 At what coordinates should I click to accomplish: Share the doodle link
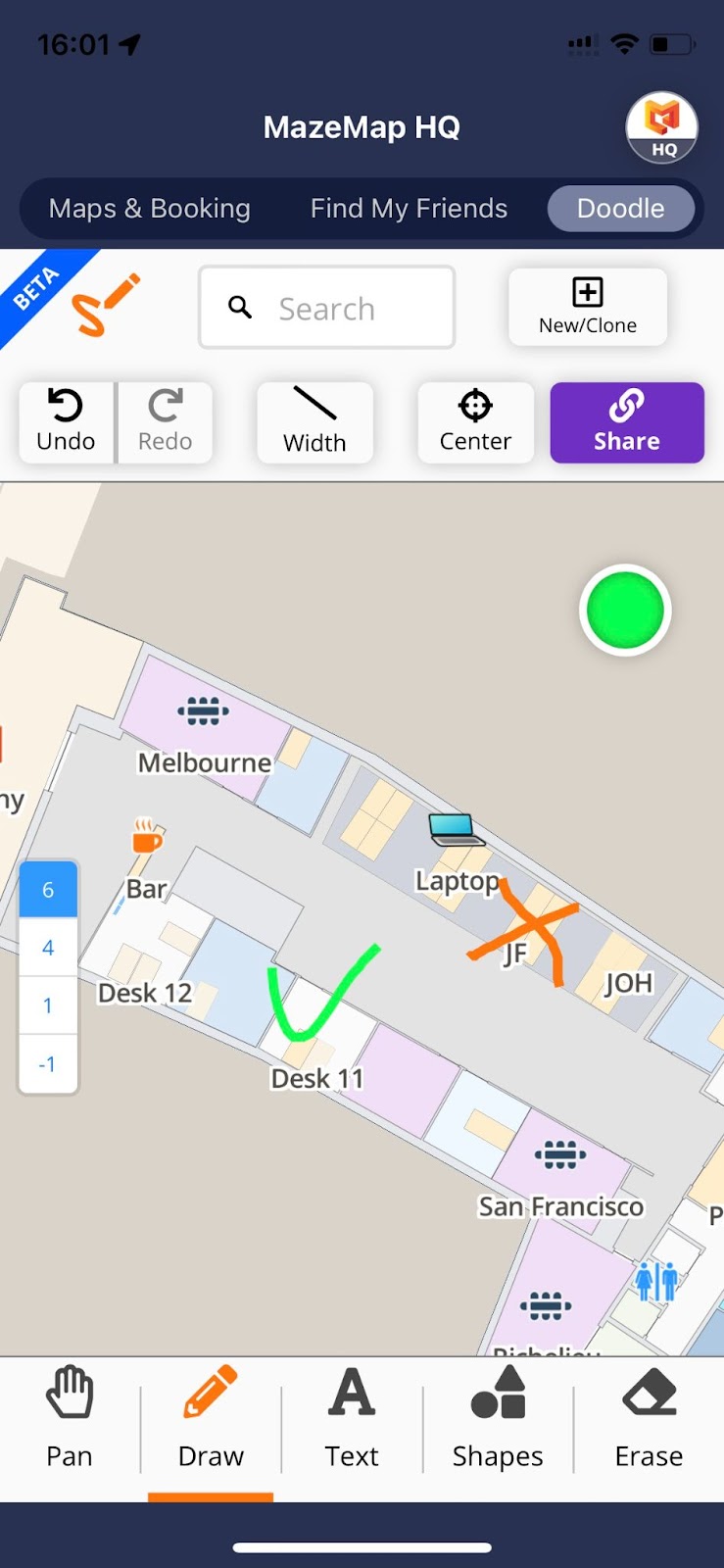coord(627,422)
